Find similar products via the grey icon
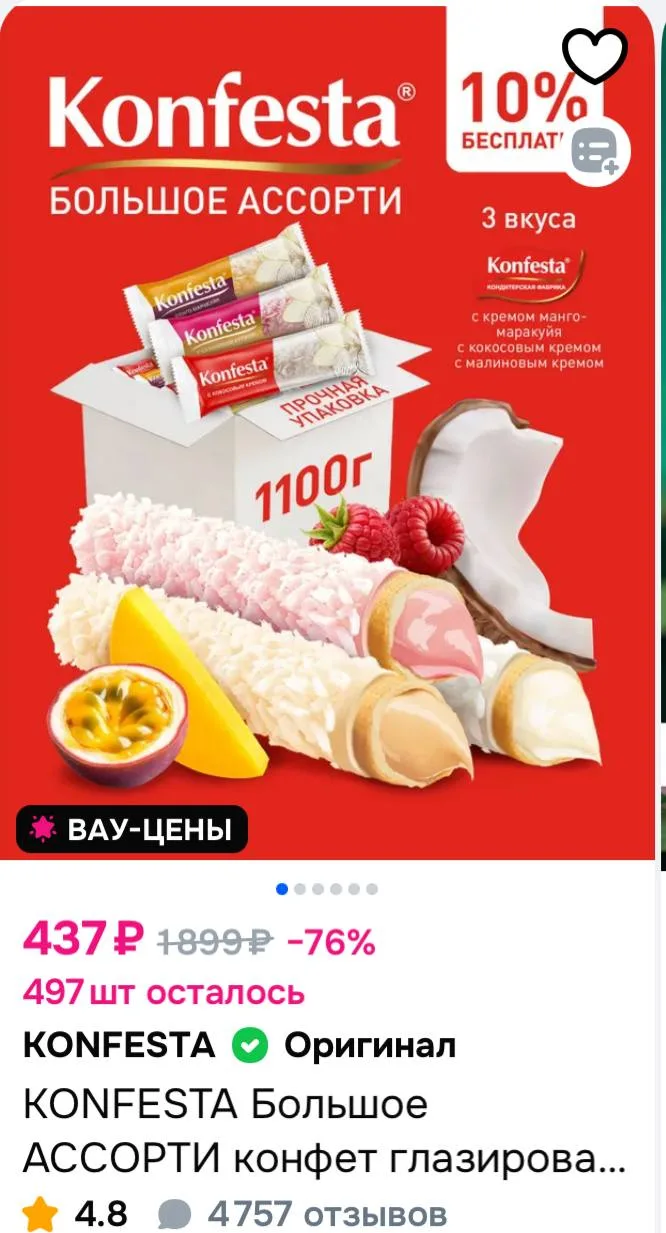Image resolution: width=666 pixels, height=1233 pixels. (596, 153)
